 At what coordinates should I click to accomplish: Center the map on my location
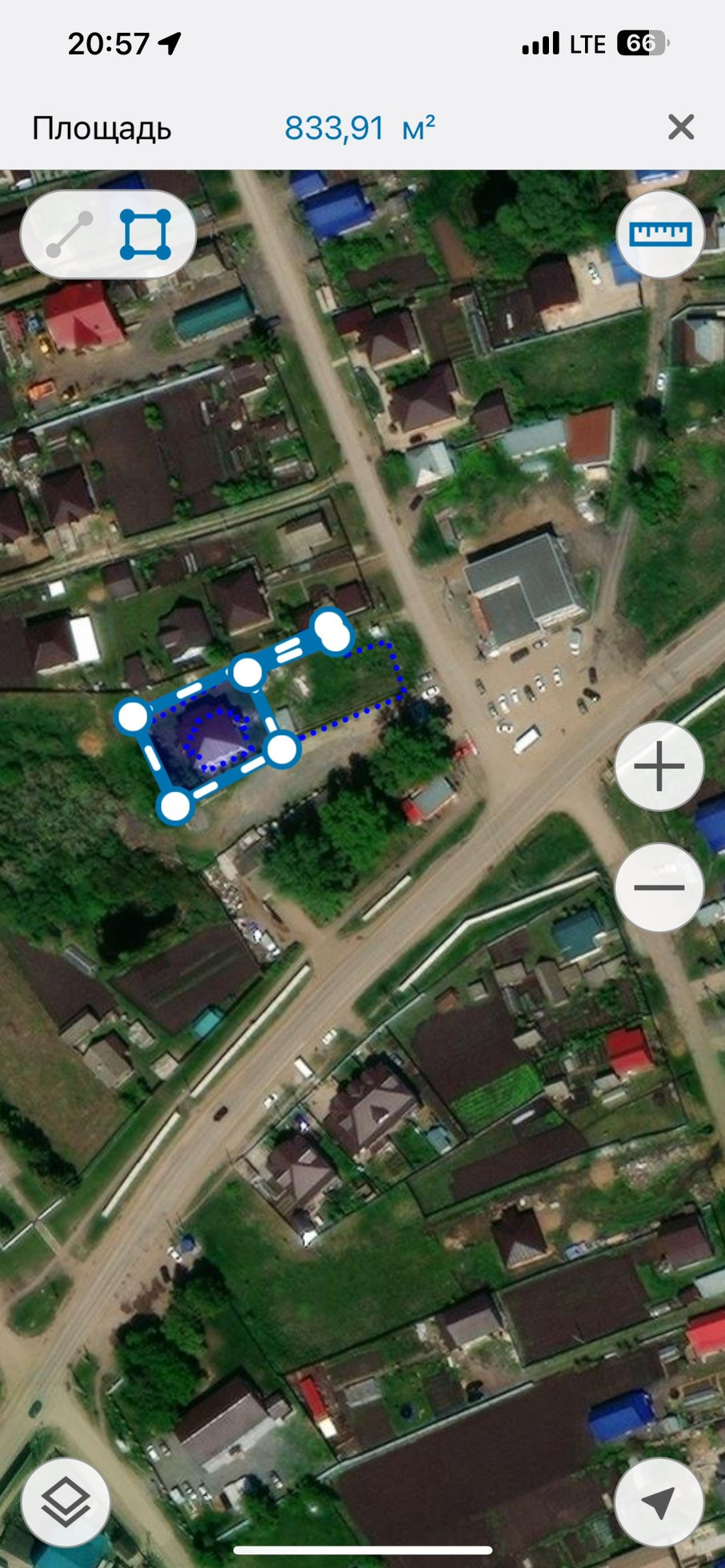(659, 1502)
